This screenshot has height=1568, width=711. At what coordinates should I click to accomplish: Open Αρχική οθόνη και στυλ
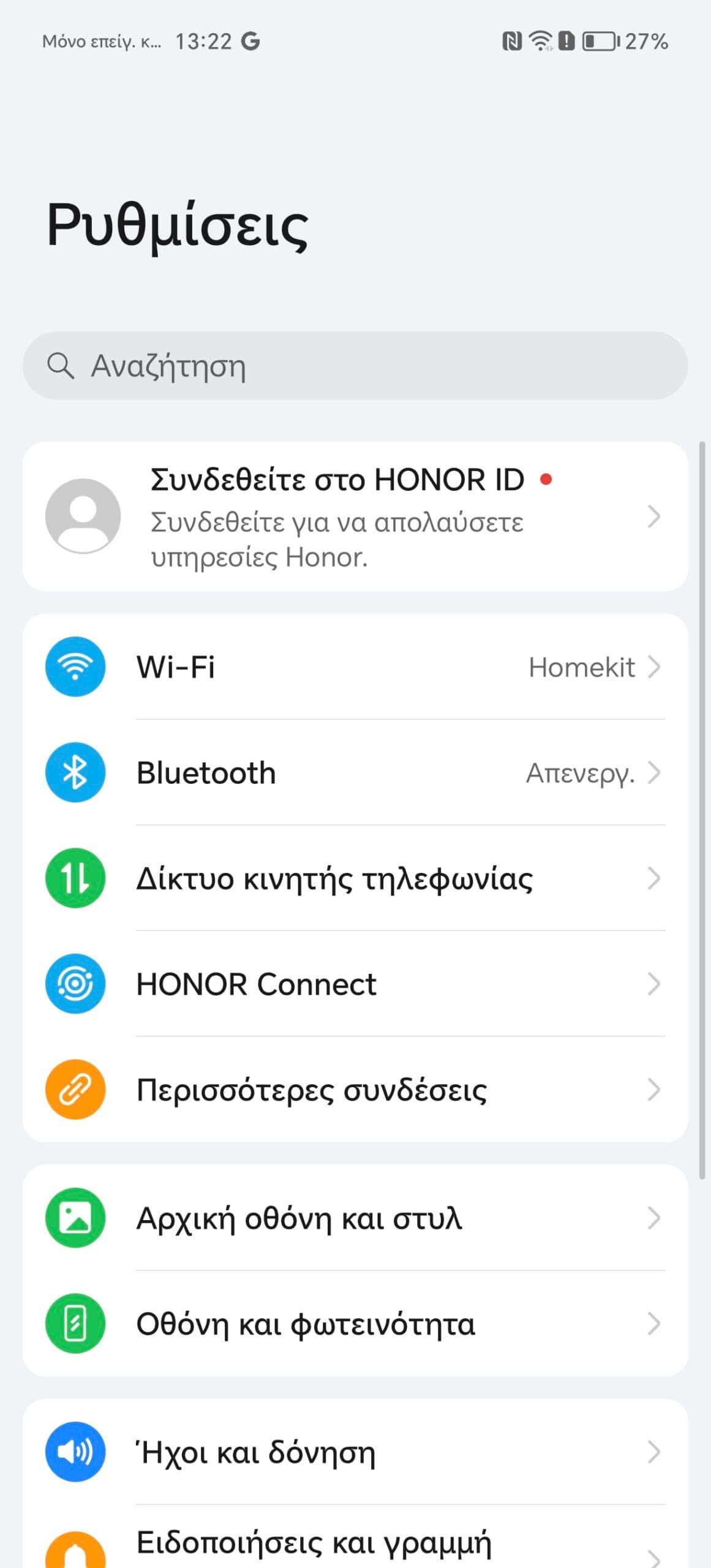point(355,1218)
